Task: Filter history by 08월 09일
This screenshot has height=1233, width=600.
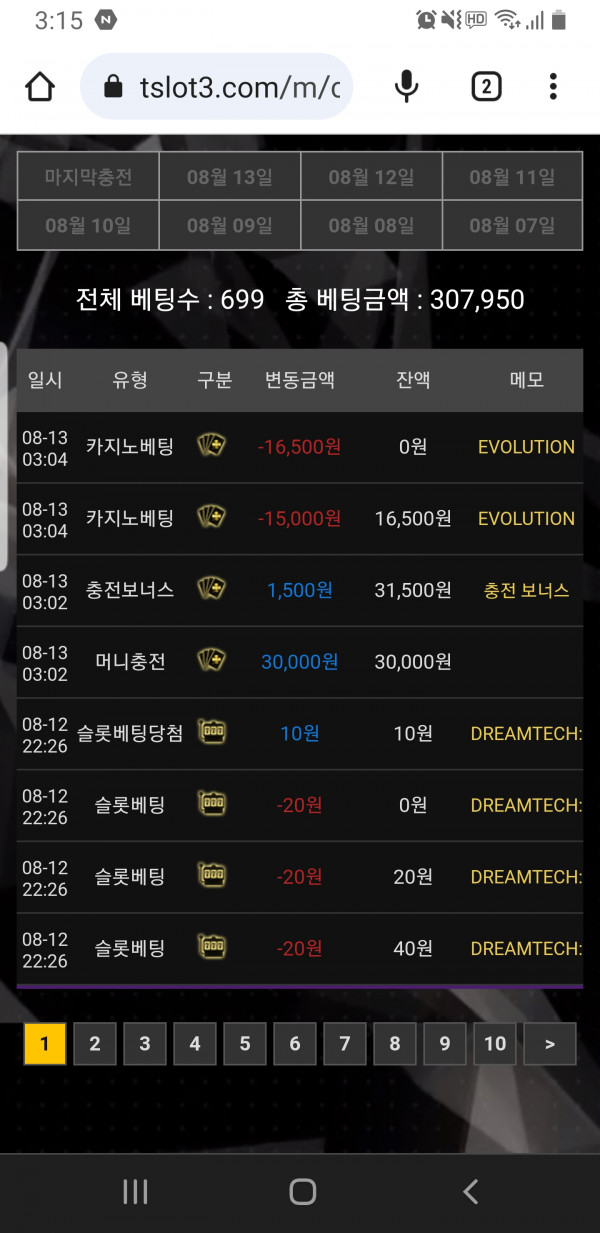Action: click(x=229, y=226)
